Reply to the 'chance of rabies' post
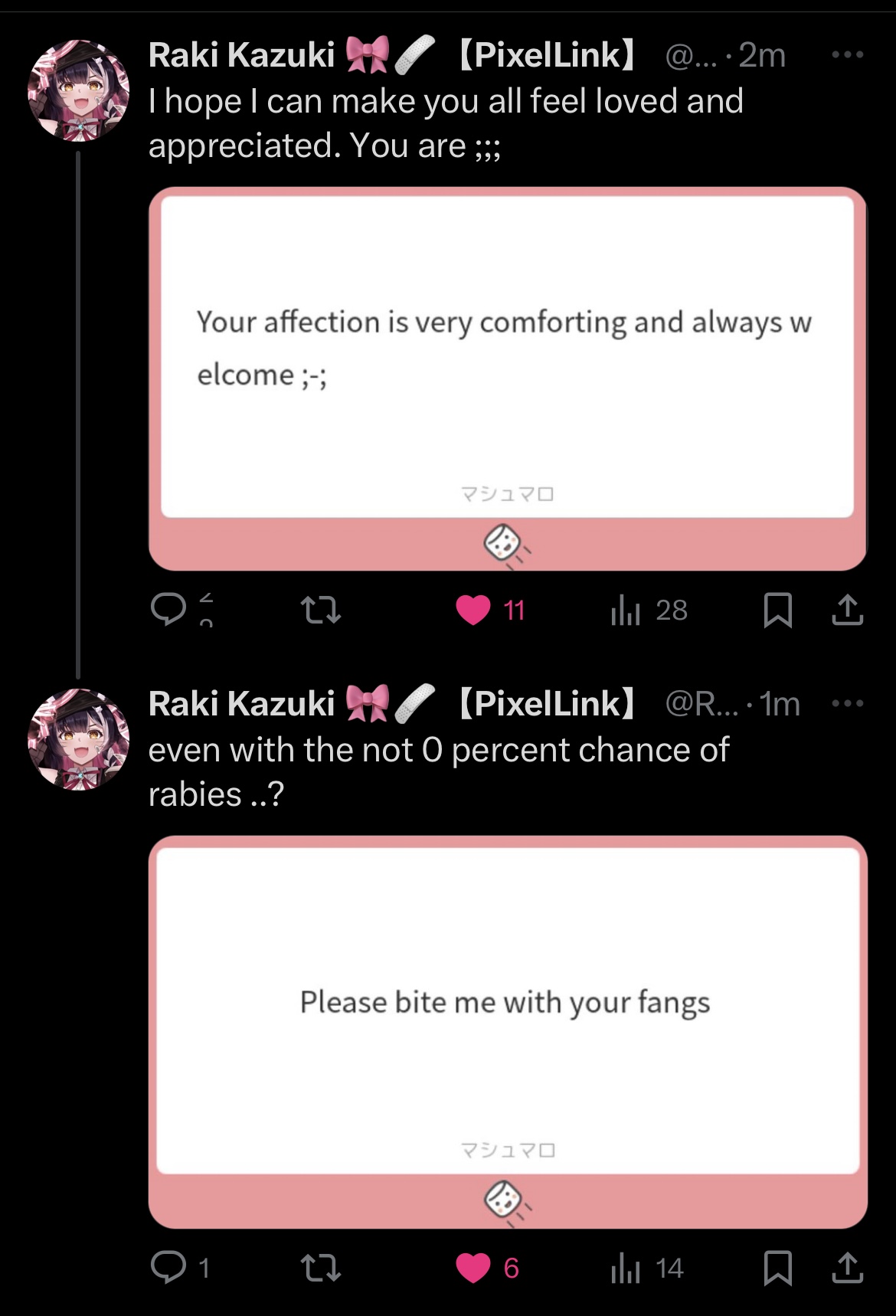The width and height of the screenshot is (896, 1316). [x=168, y=1267]
